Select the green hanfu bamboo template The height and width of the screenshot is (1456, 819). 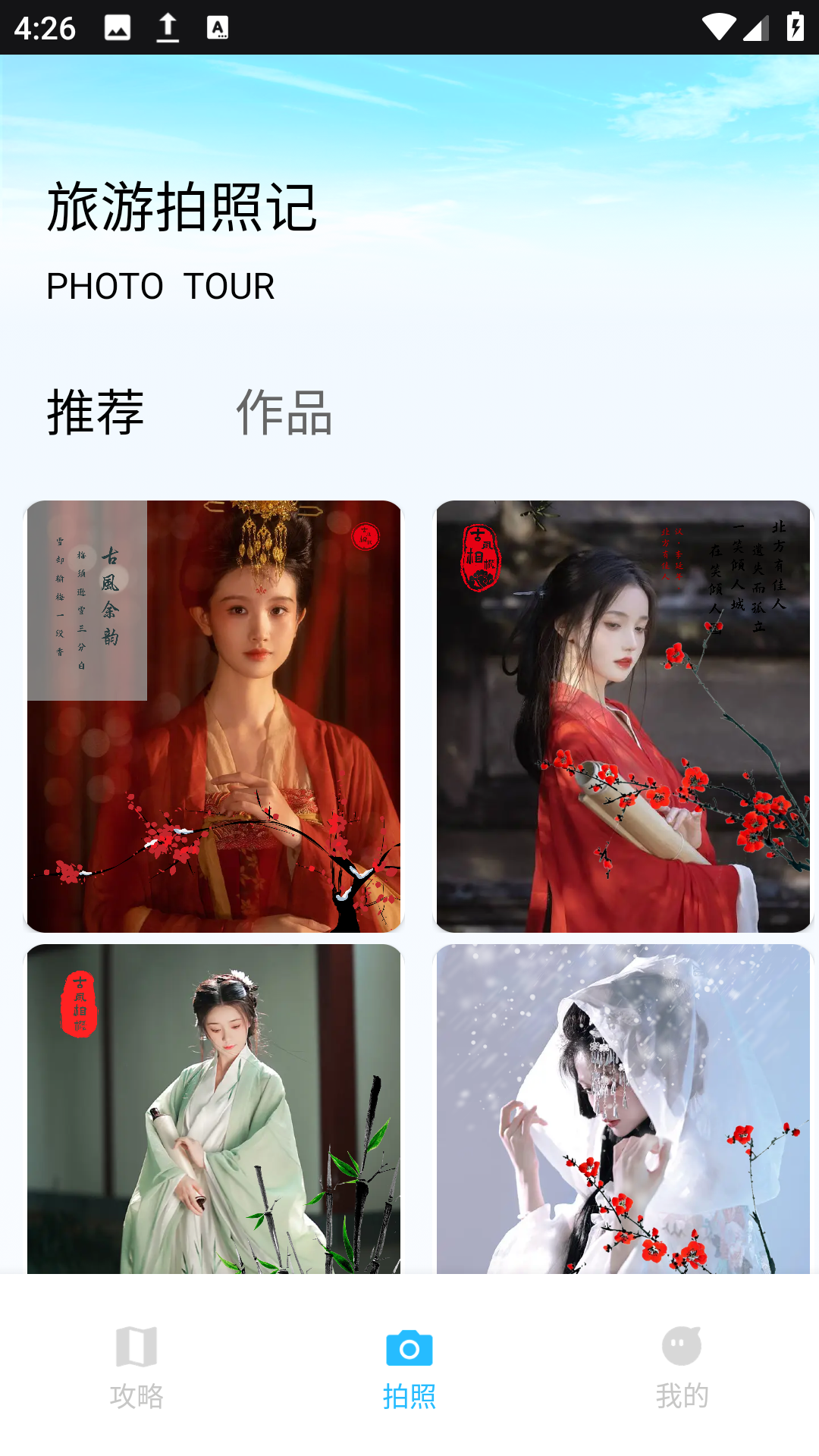click(x=214, y=1109)
